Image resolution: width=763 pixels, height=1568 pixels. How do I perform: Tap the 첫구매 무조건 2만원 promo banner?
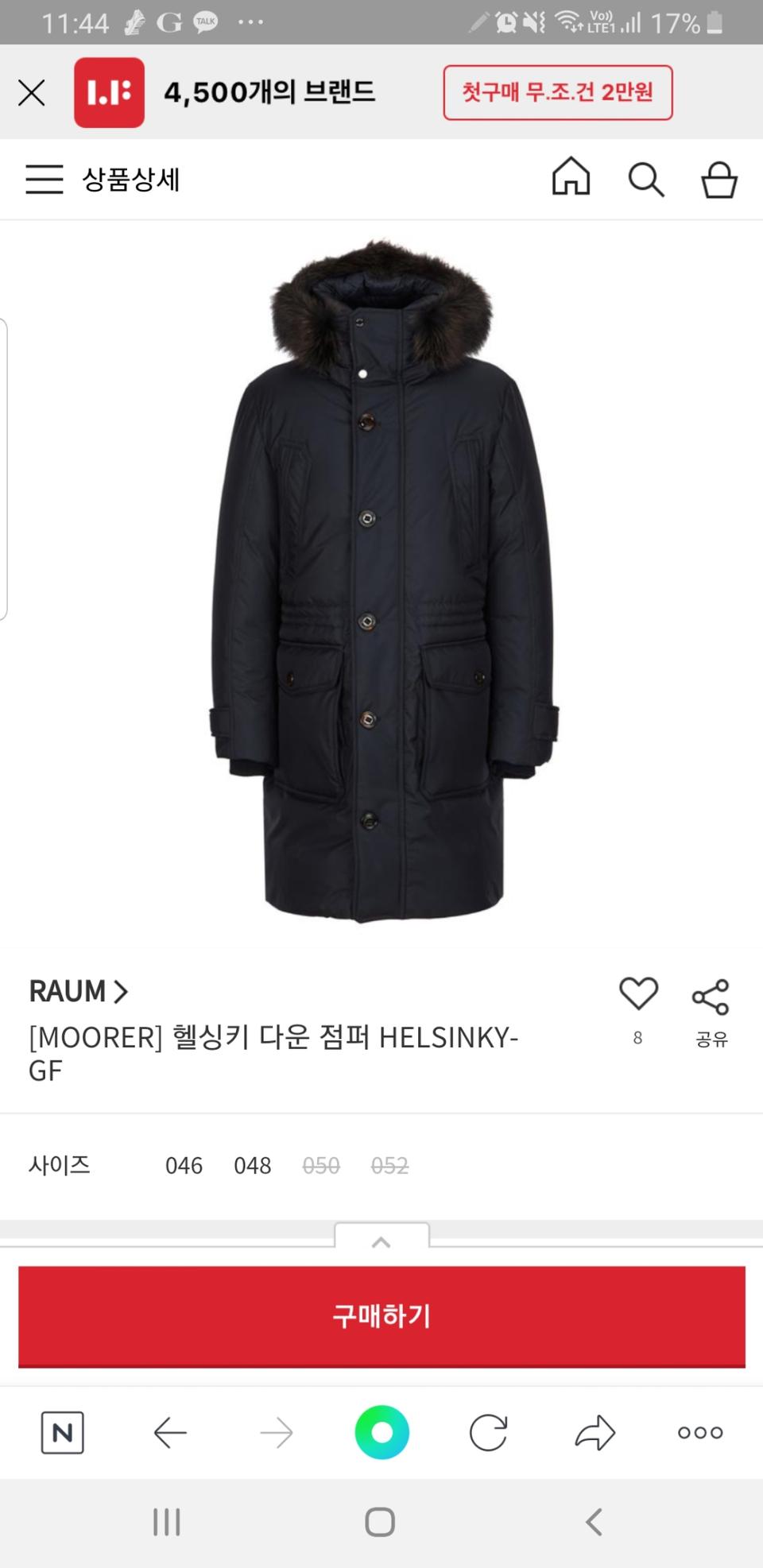pos(557,91)
